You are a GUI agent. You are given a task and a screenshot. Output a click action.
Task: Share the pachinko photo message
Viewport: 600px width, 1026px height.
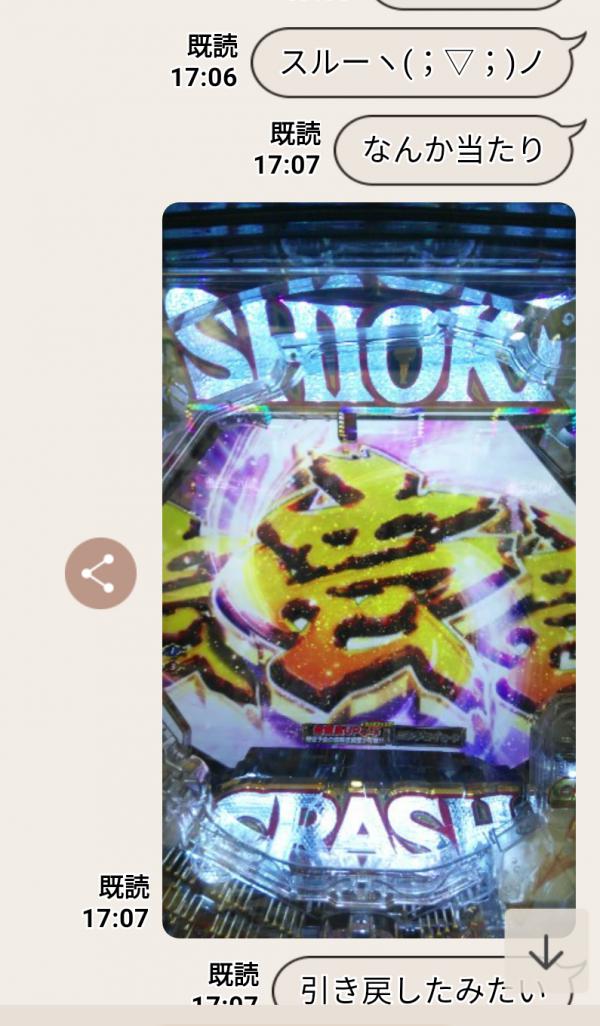coord(100,573)
